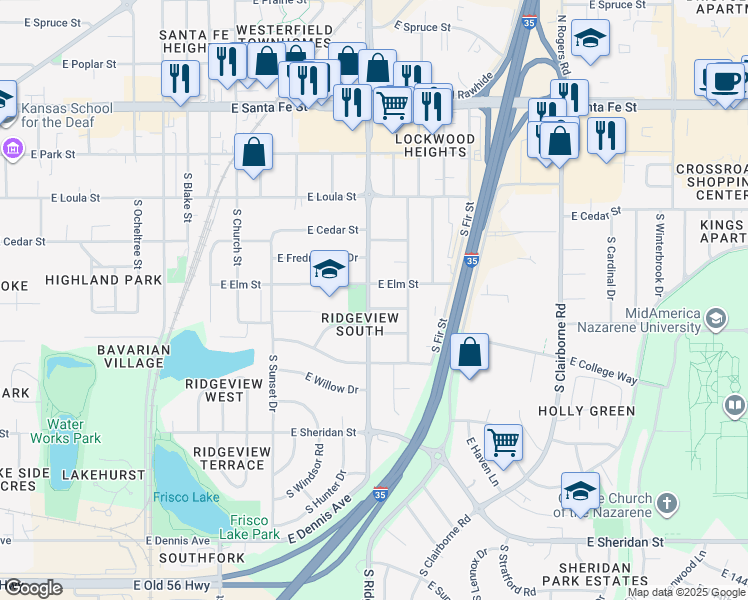Tap the shopping bag marker near E Park St

[x=254, y=154]
